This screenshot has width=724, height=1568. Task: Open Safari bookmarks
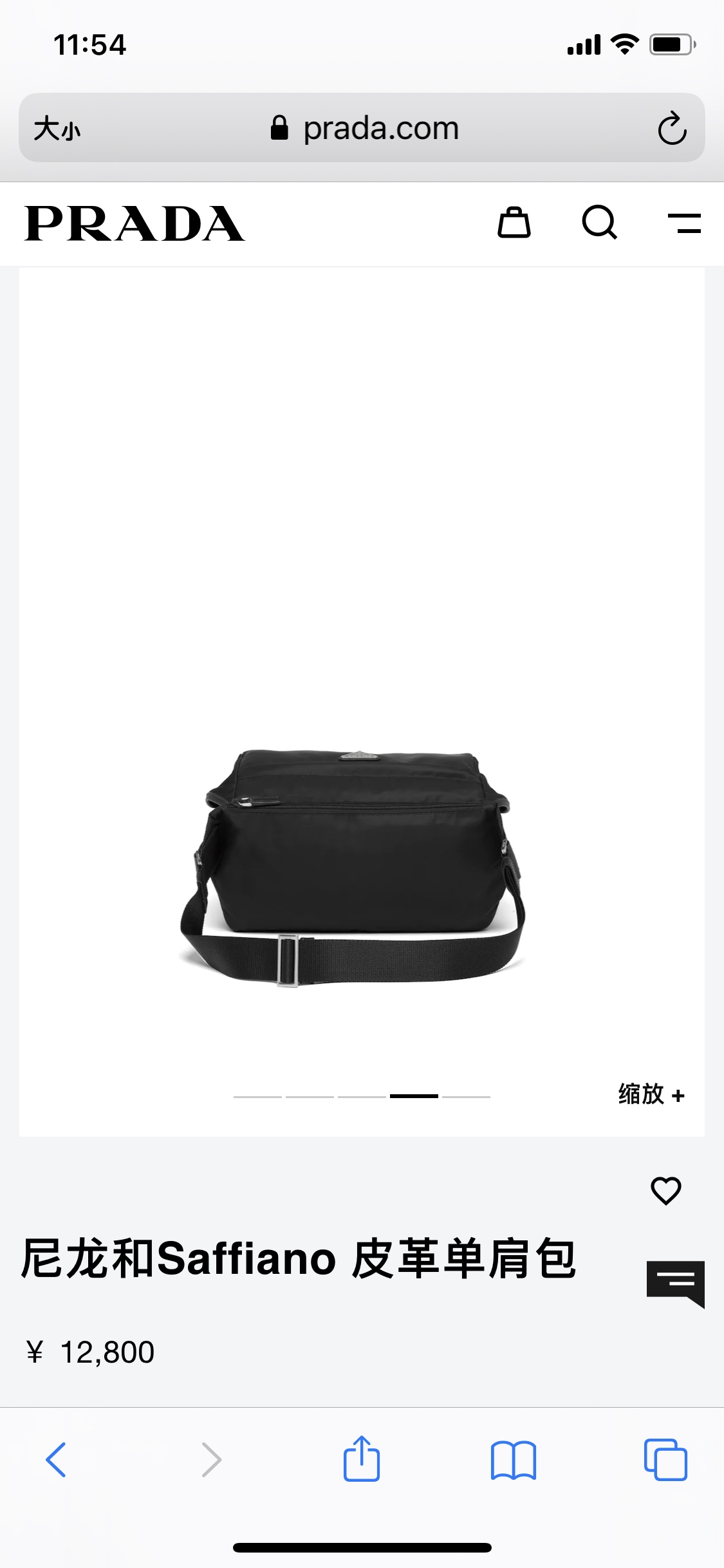pos(513,1459)
